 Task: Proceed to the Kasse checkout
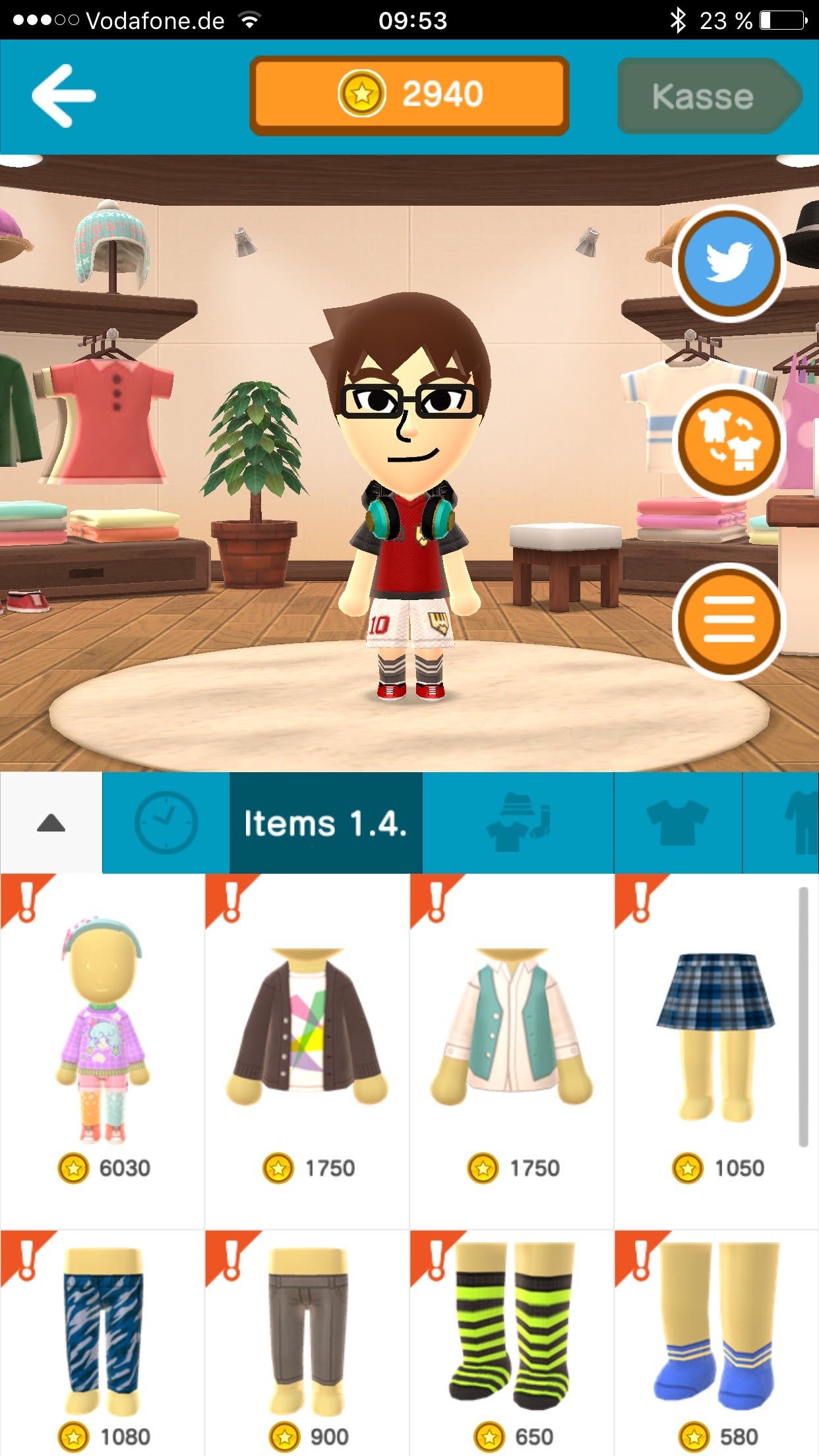(x=710, y=96)
